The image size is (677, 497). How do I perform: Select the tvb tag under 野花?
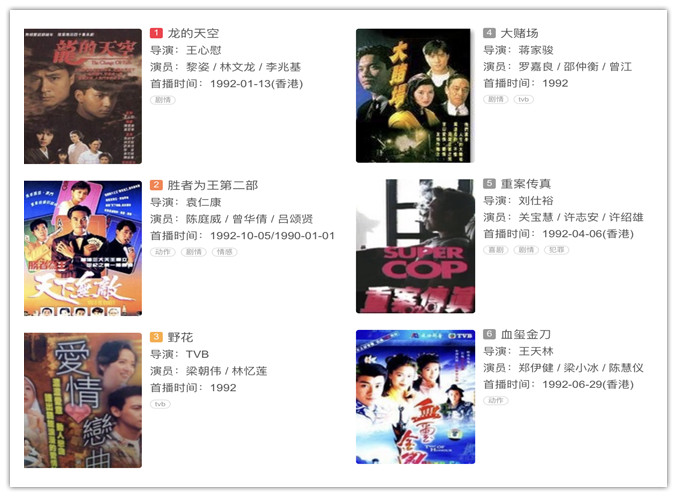pyautogui.click(x=161, y=404)
